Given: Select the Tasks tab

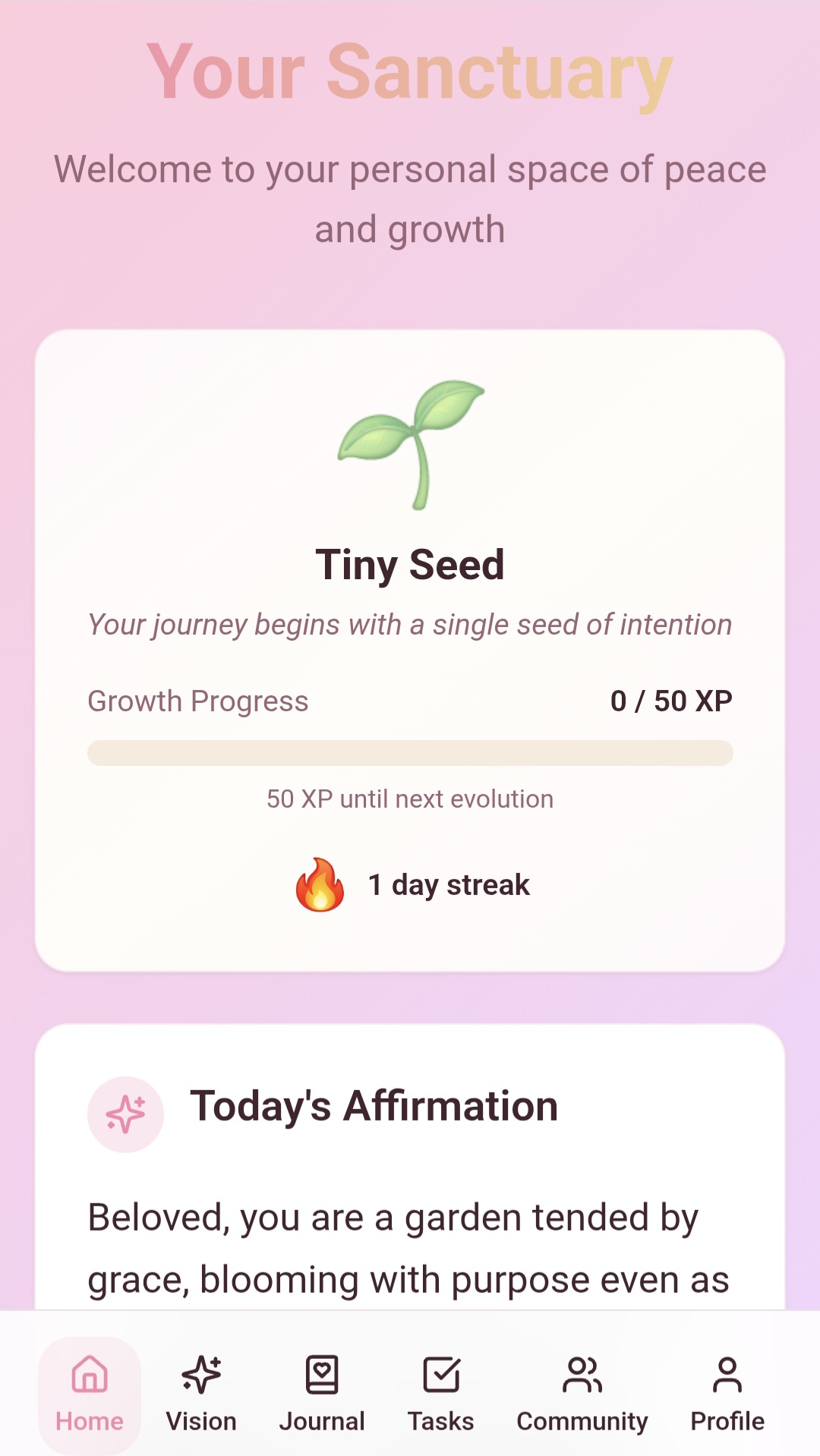Looking at the screenshot, I should point(441,1394).
